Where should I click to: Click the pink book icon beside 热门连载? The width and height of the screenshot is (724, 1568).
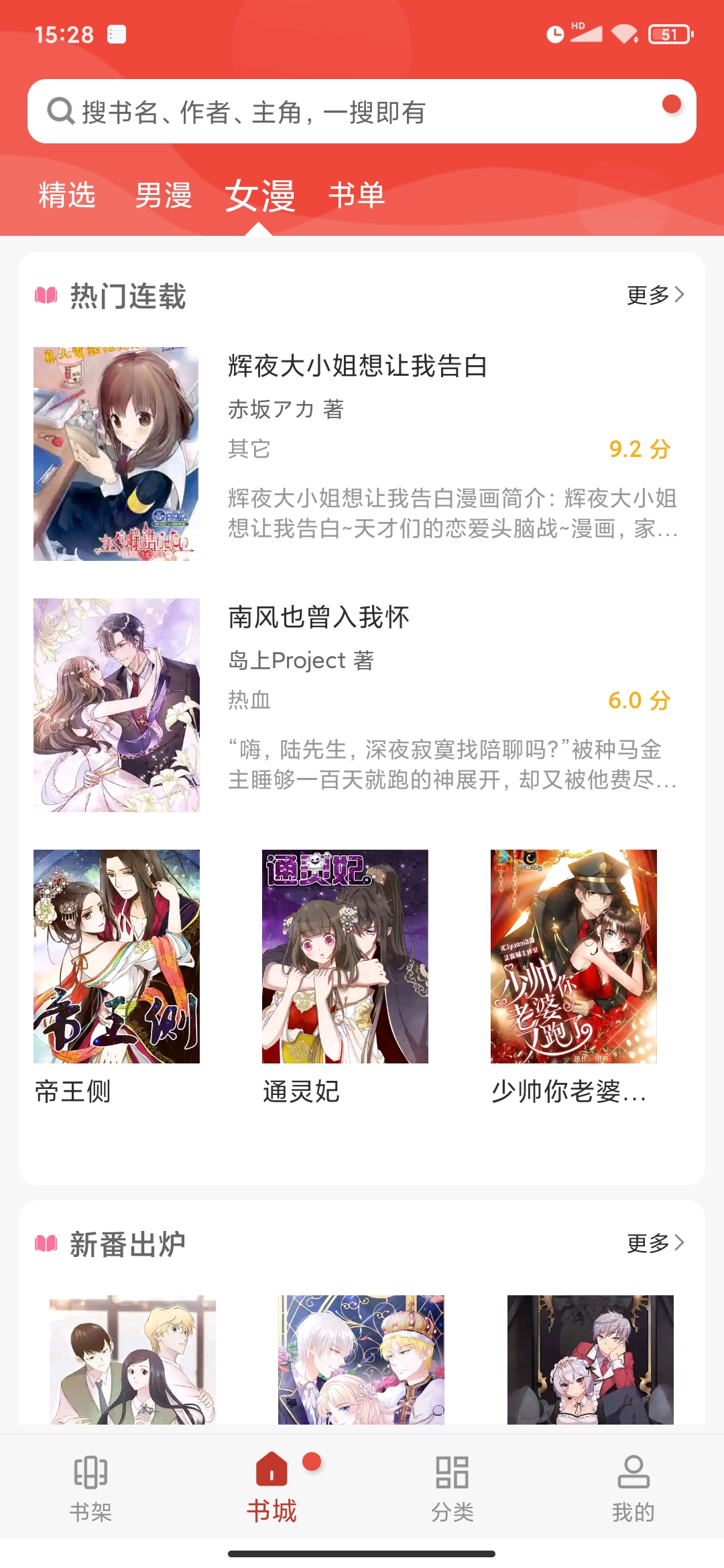47,294
